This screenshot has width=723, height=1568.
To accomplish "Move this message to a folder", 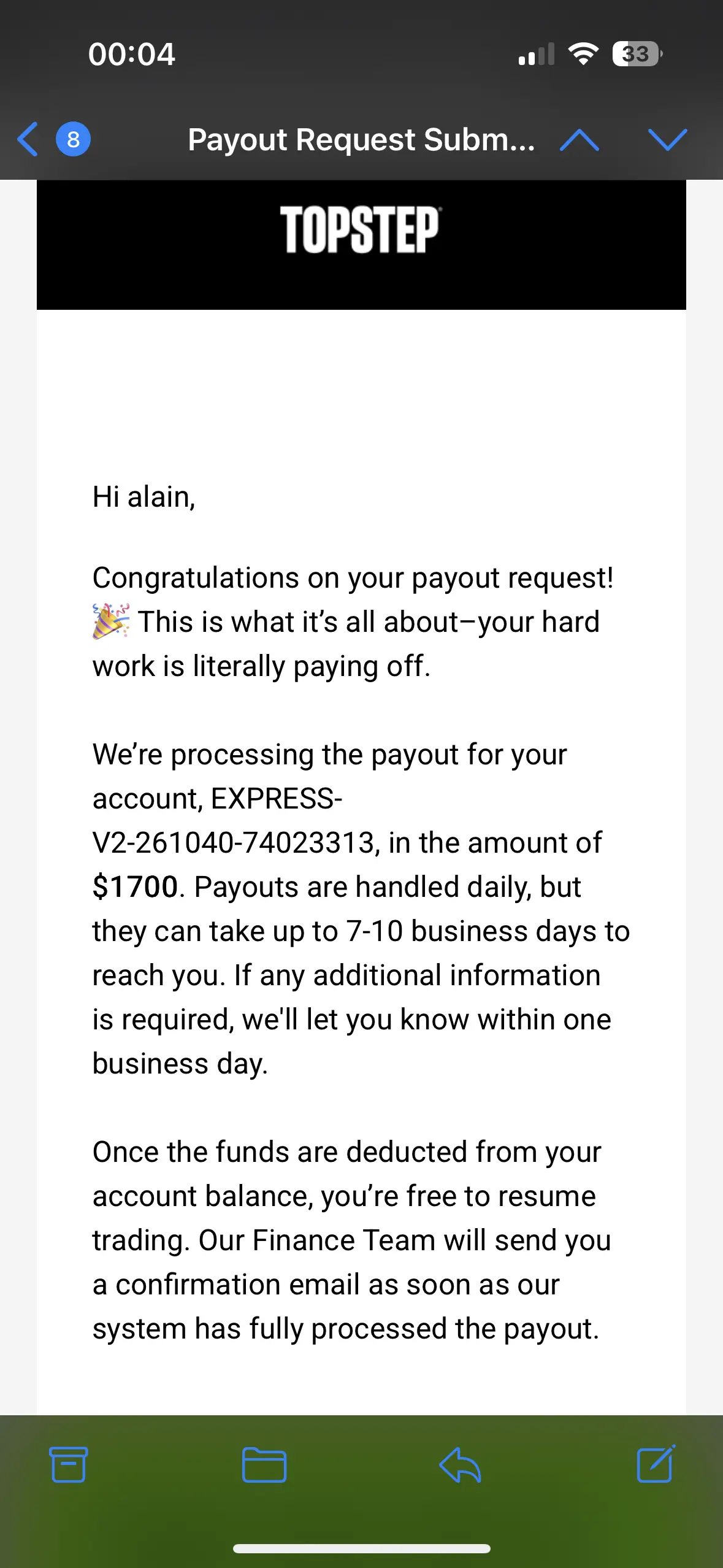I will 264,1464.
